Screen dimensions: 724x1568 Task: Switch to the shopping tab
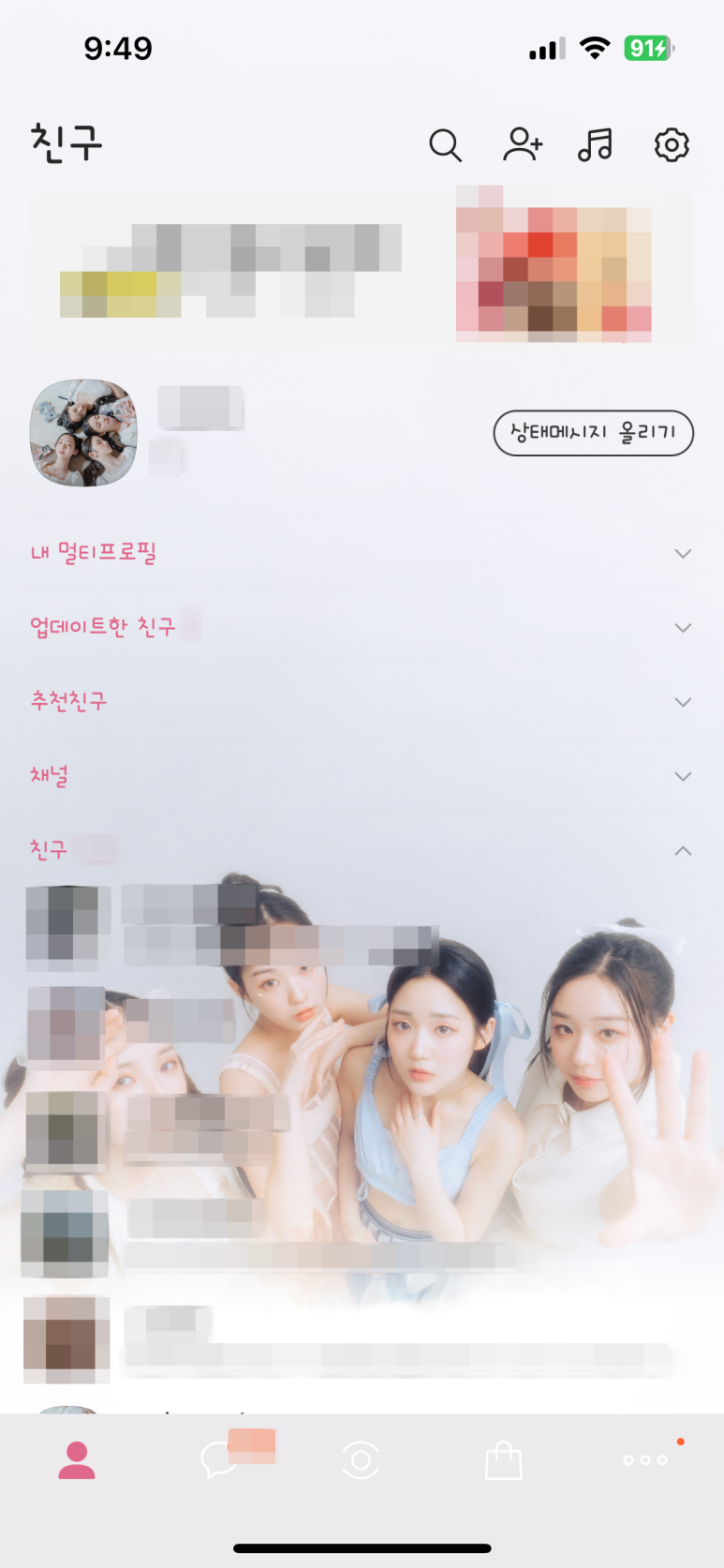pos(503,1459)
